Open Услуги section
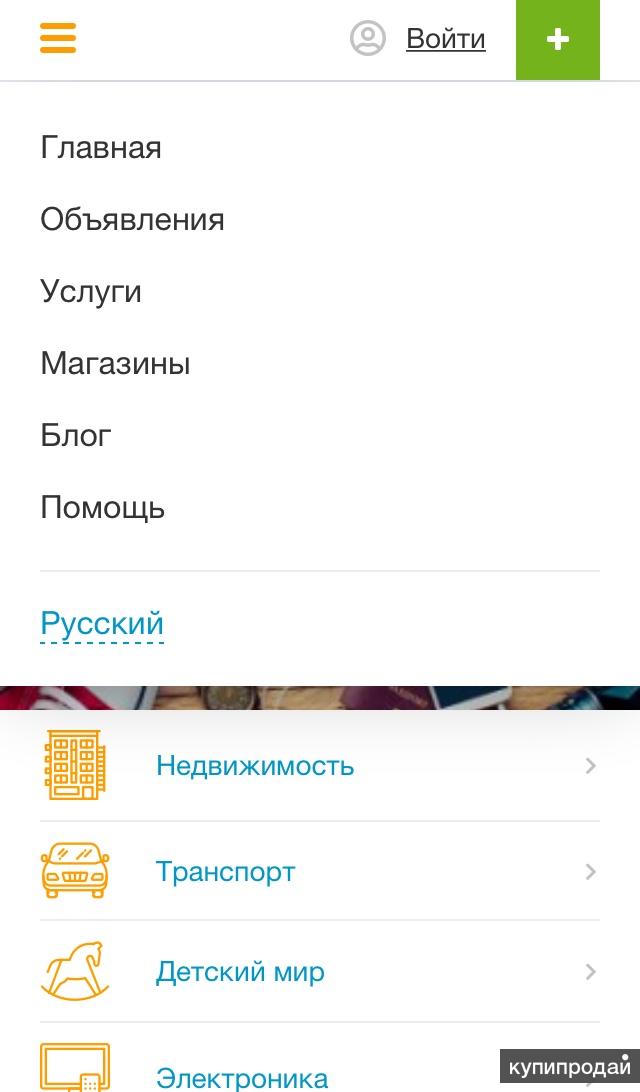 (91, 292)
